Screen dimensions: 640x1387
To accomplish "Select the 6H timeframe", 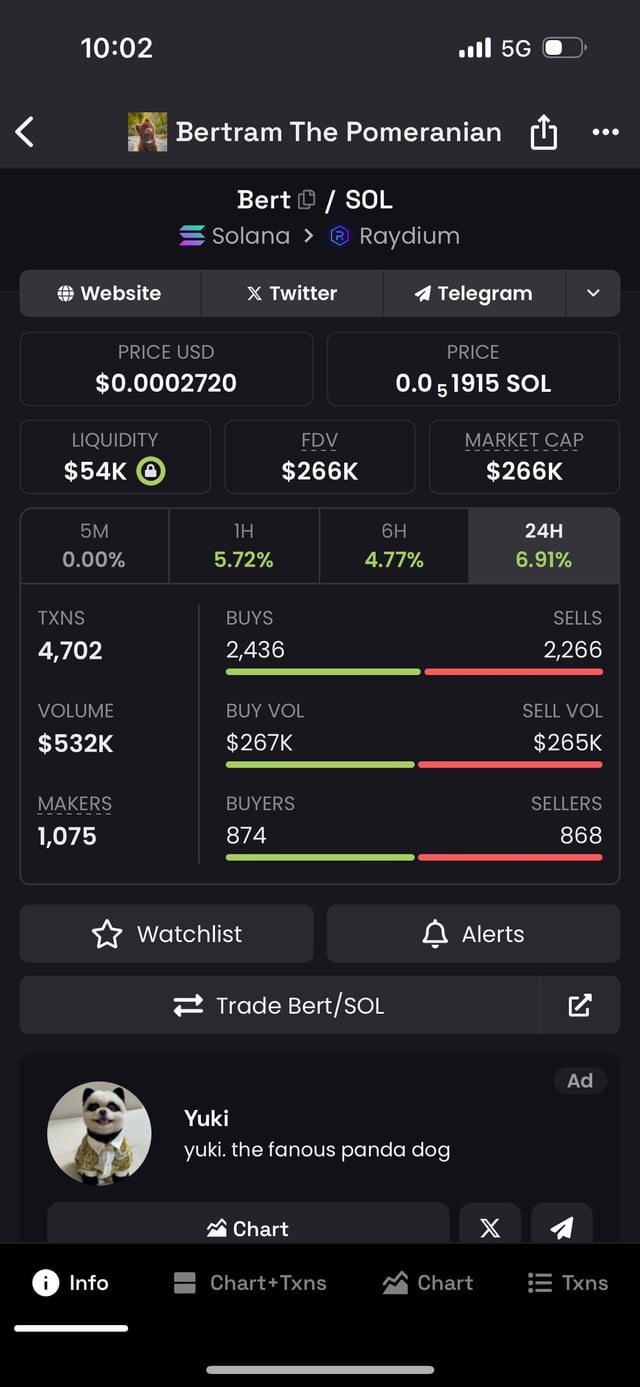I will click(394, 545).
